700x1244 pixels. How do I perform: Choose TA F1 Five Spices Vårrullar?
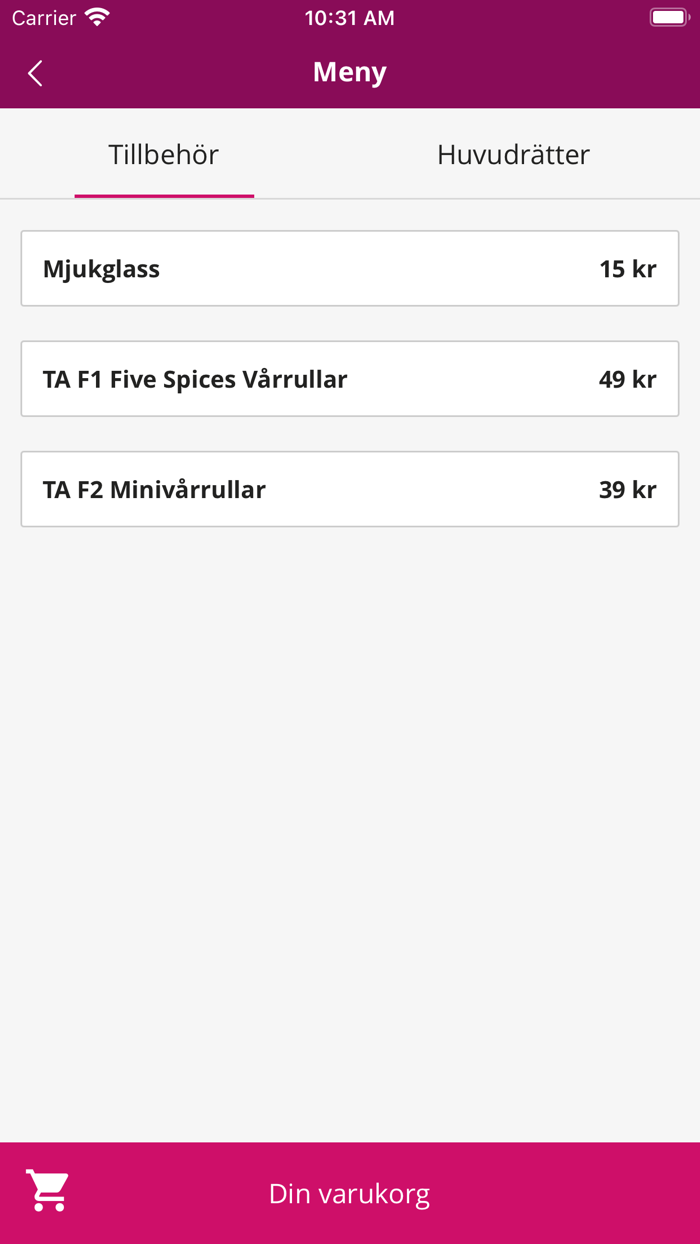pyautogui.click(x=350, y=379)
